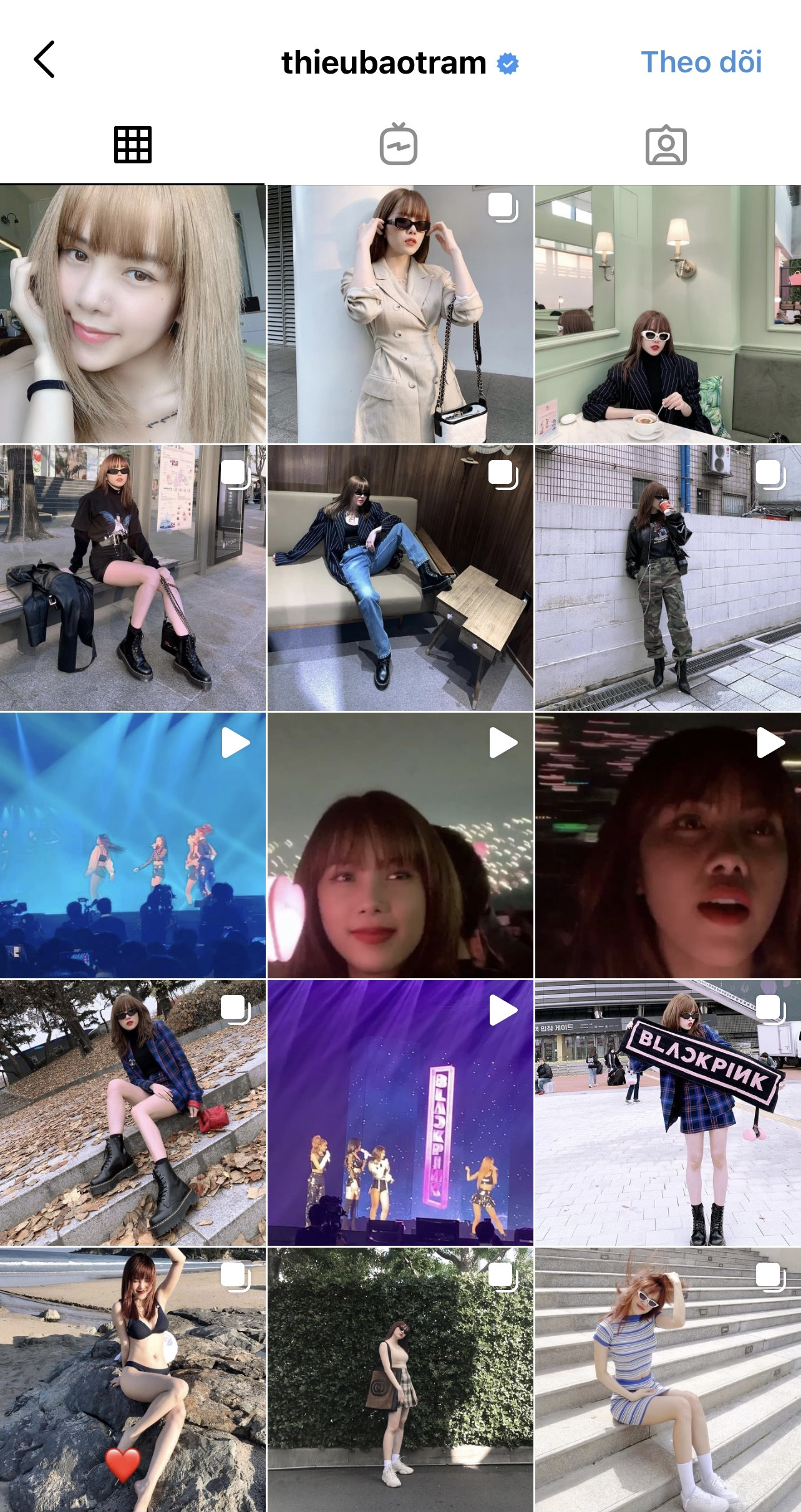
Task: Play the concert video with neon BLACKPINK sign
Action: click(x=400, y=1112)
